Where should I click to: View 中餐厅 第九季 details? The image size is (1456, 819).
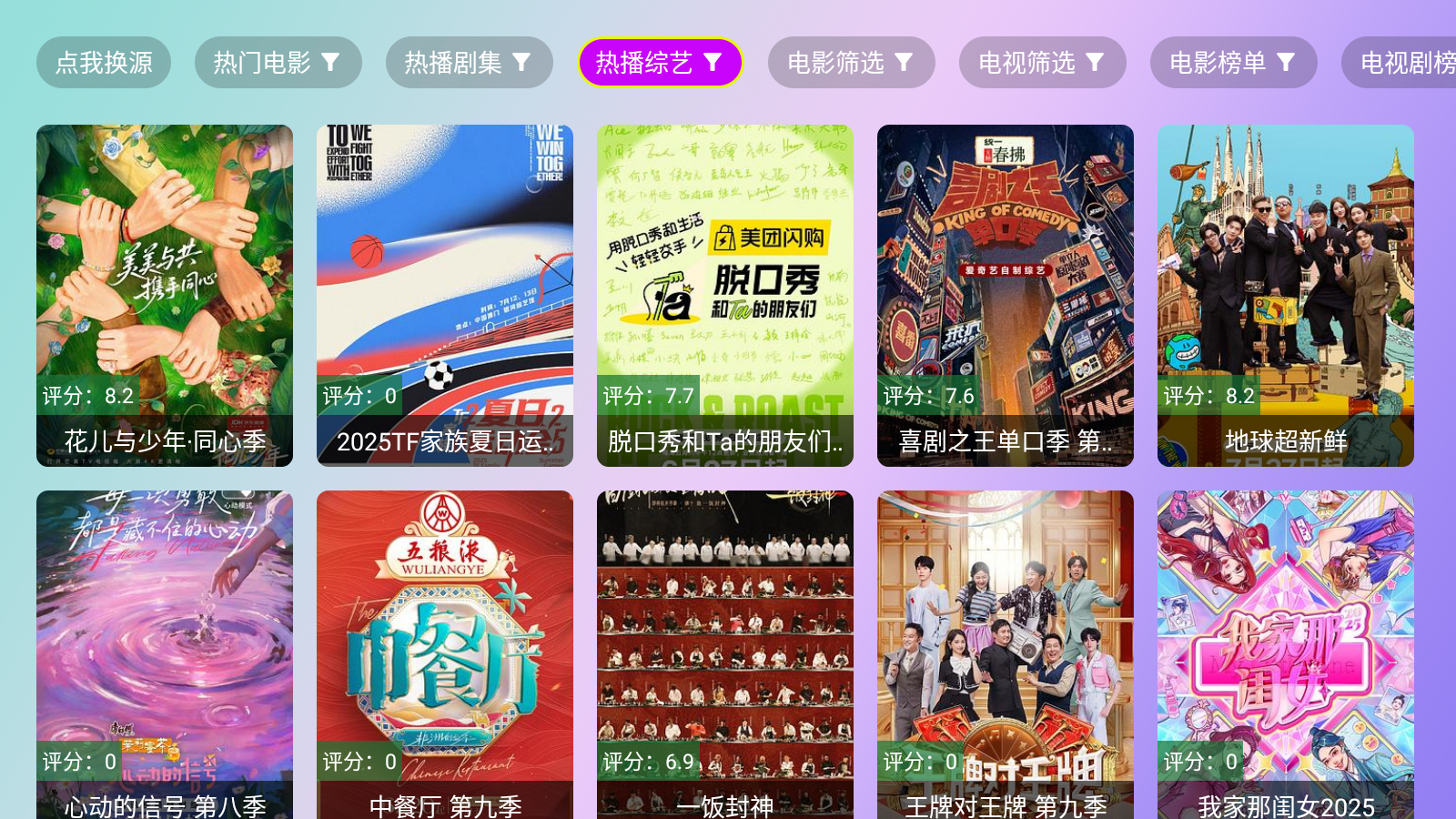click(x=445, y=655)
